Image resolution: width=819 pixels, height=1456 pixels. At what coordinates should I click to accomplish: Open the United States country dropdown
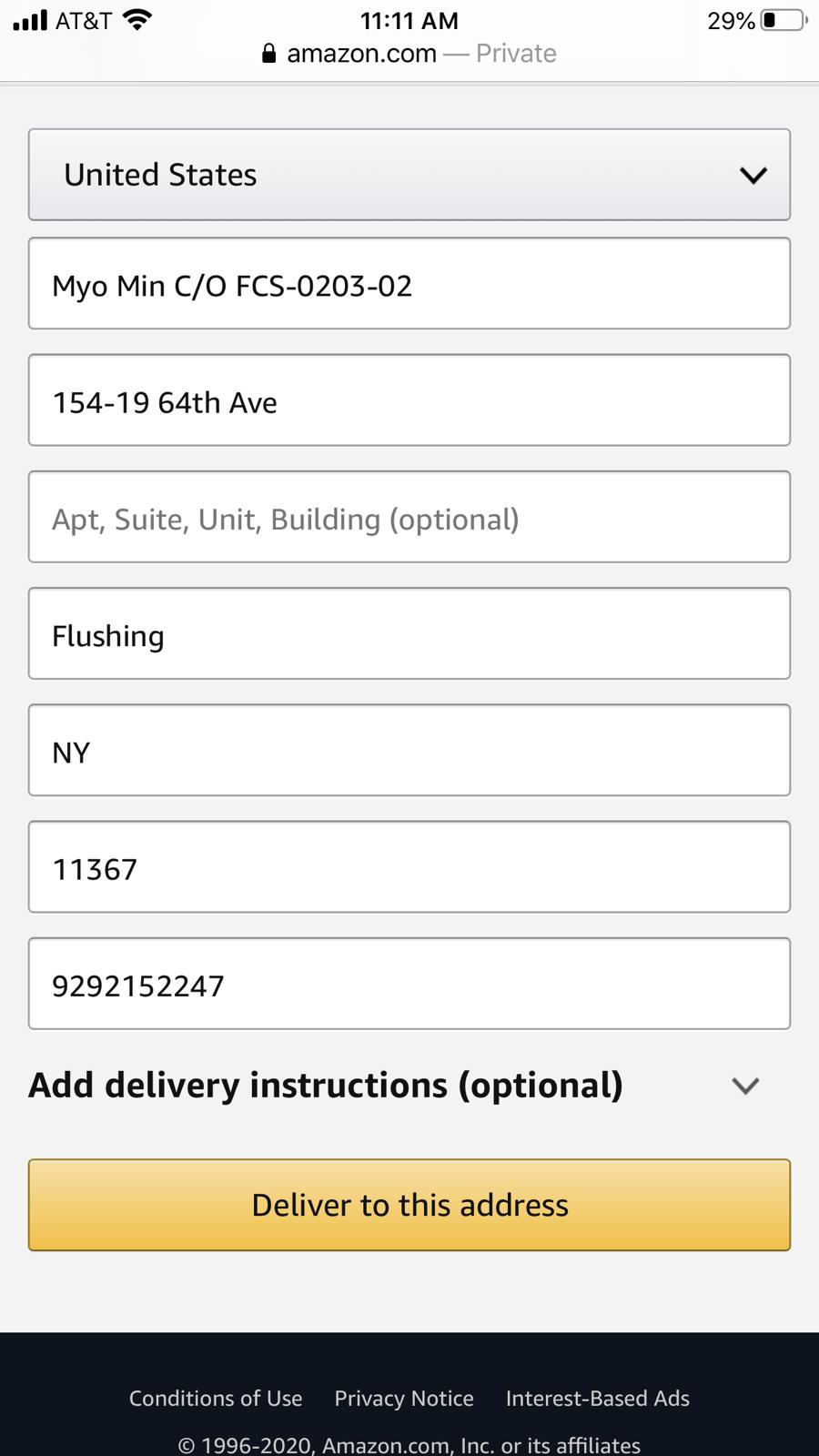coord(409,175)
